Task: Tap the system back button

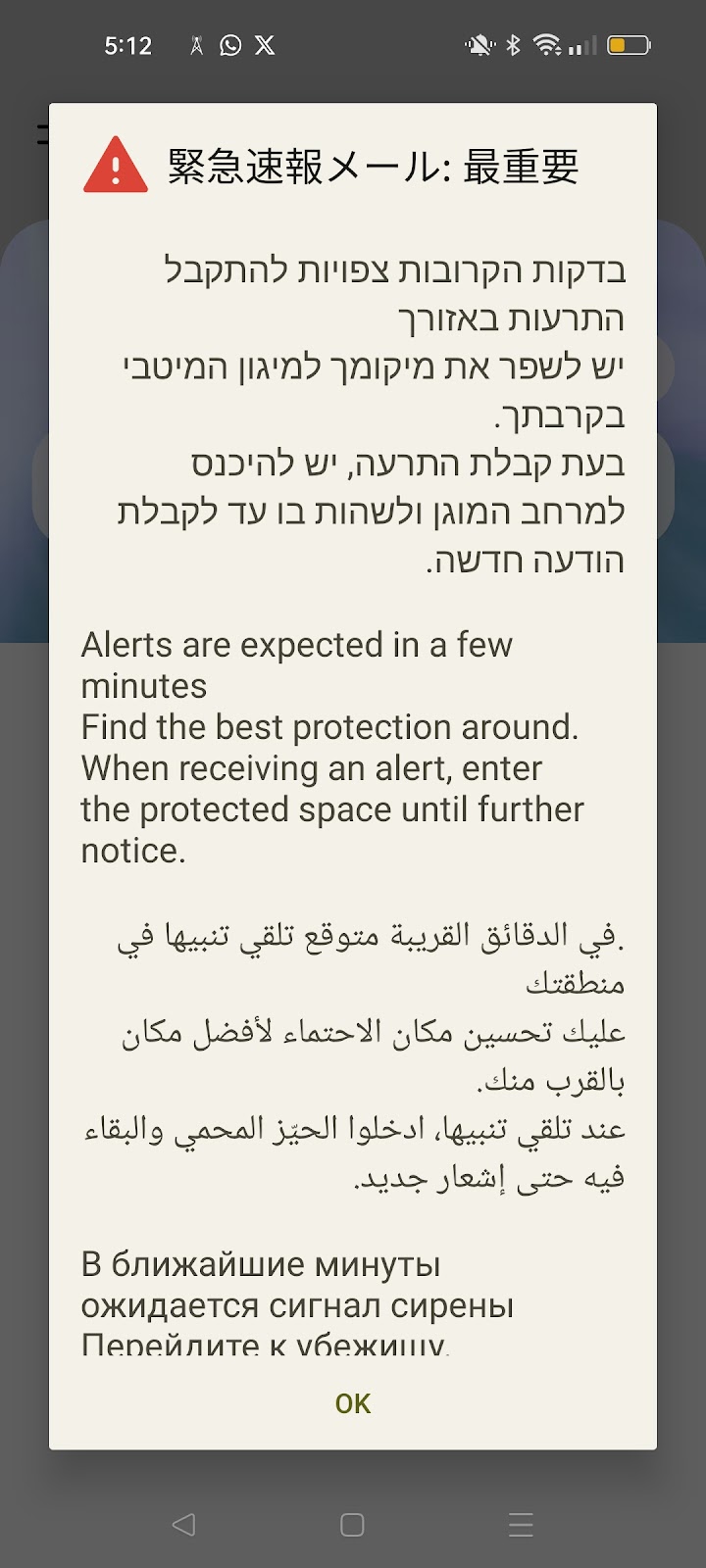Action: coord(183,1524)
